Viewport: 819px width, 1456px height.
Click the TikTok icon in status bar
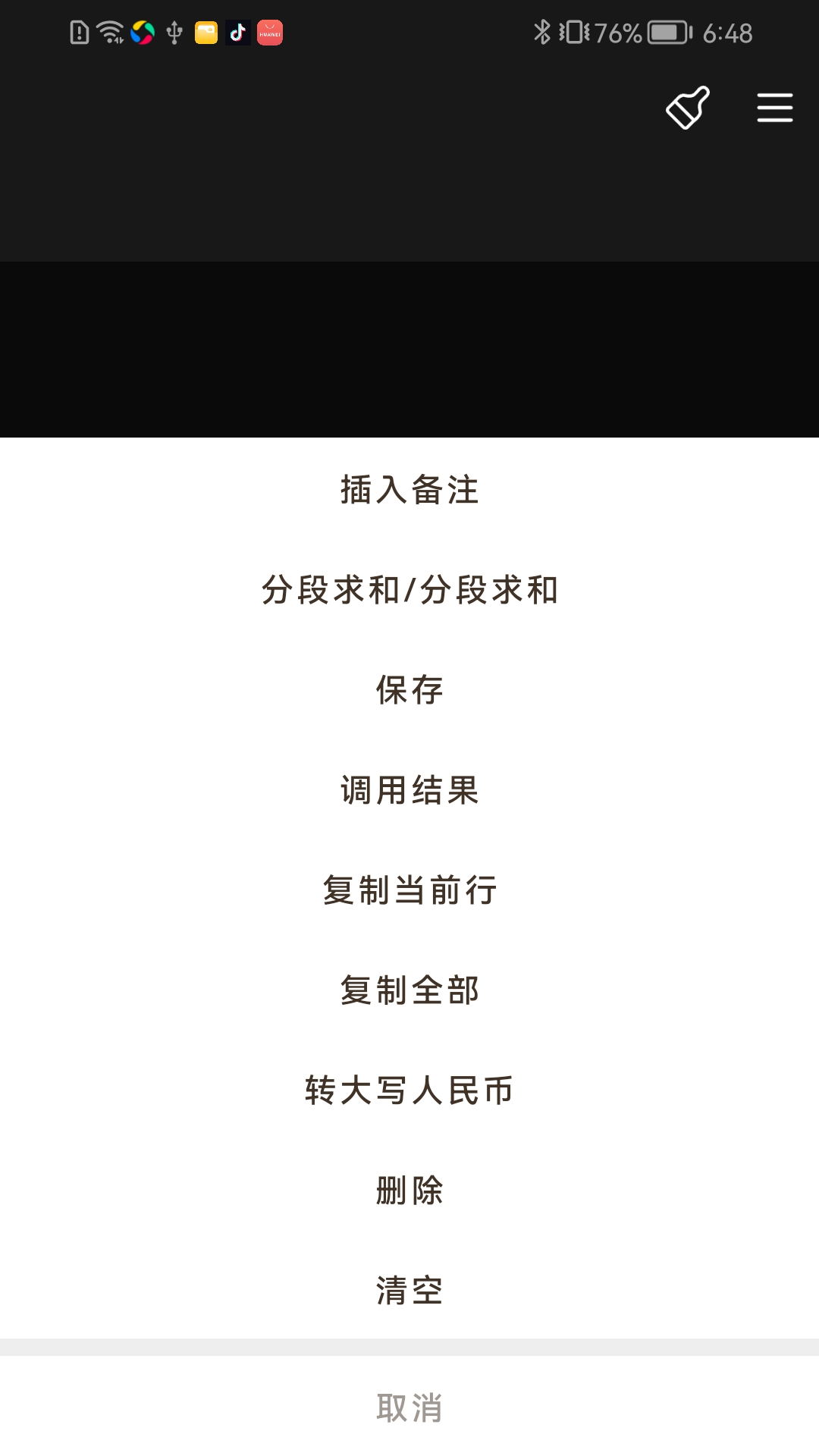tap(237, 33)
